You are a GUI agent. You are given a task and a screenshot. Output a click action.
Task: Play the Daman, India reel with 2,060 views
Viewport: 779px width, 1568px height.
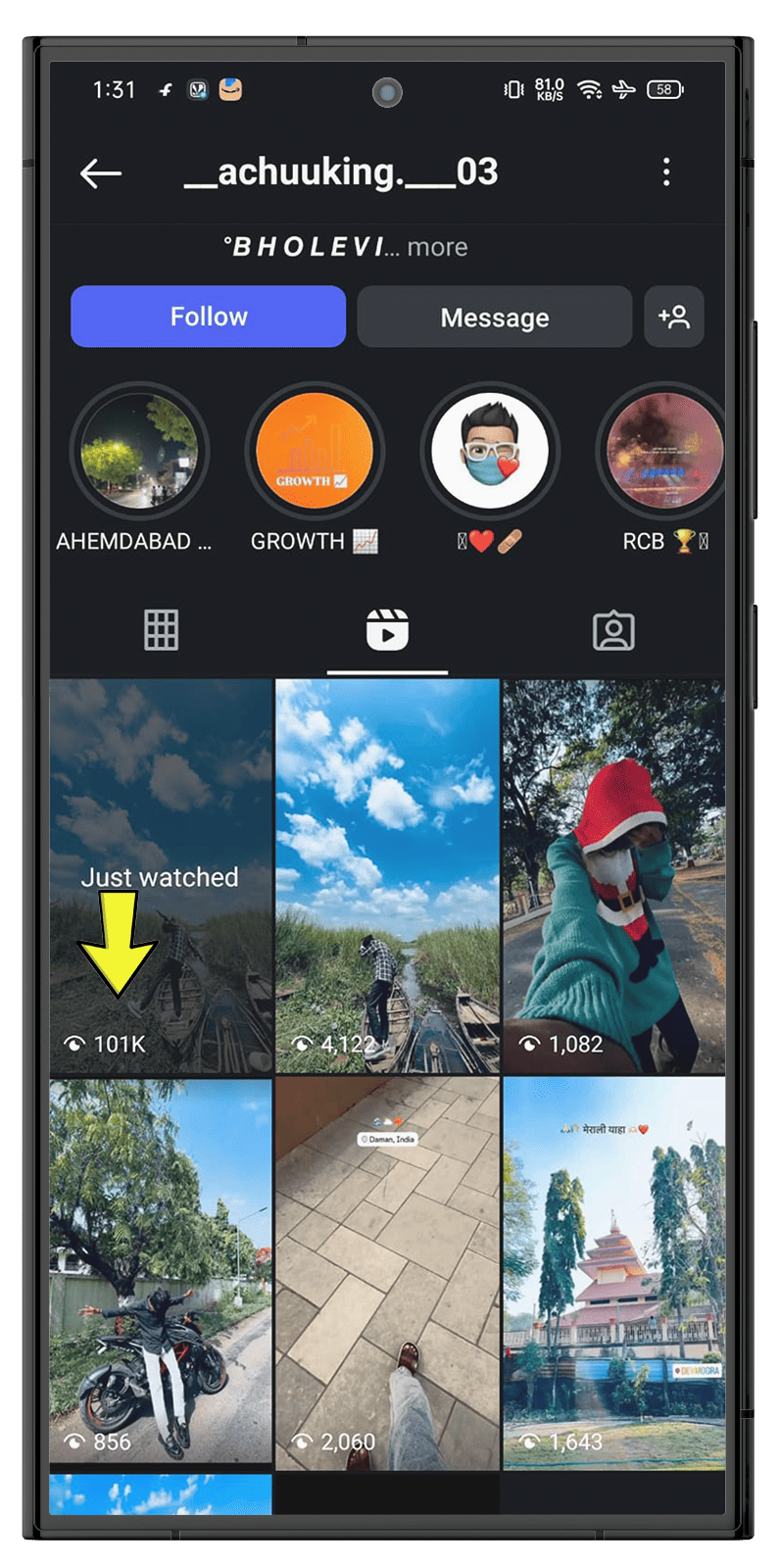[x=387, y=1271]
